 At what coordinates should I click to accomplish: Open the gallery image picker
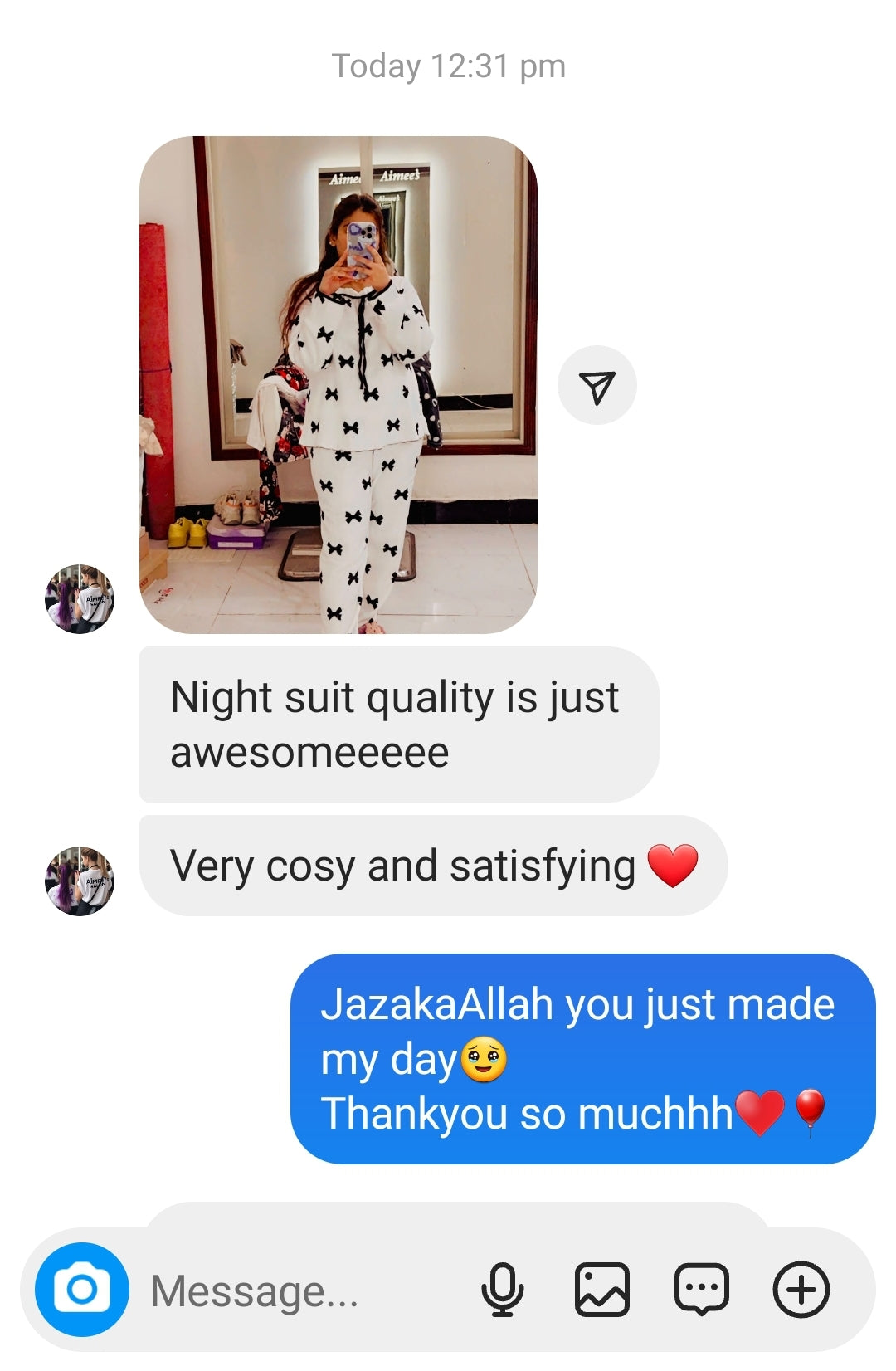tap(601, 1290)
